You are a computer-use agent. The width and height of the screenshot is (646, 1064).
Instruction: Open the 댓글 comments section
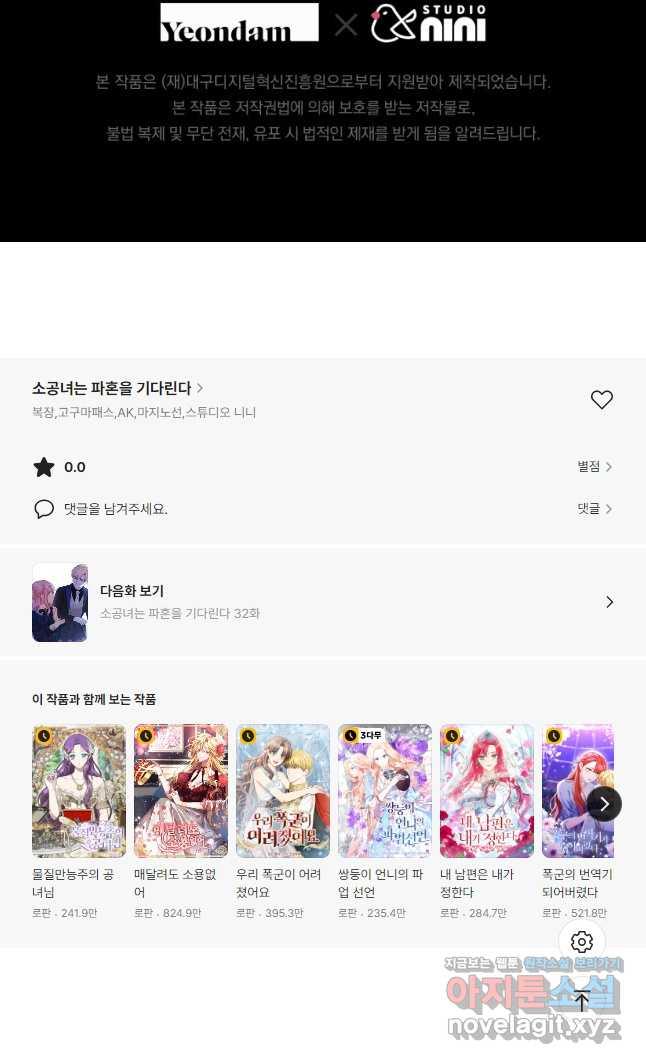[594, 509]
